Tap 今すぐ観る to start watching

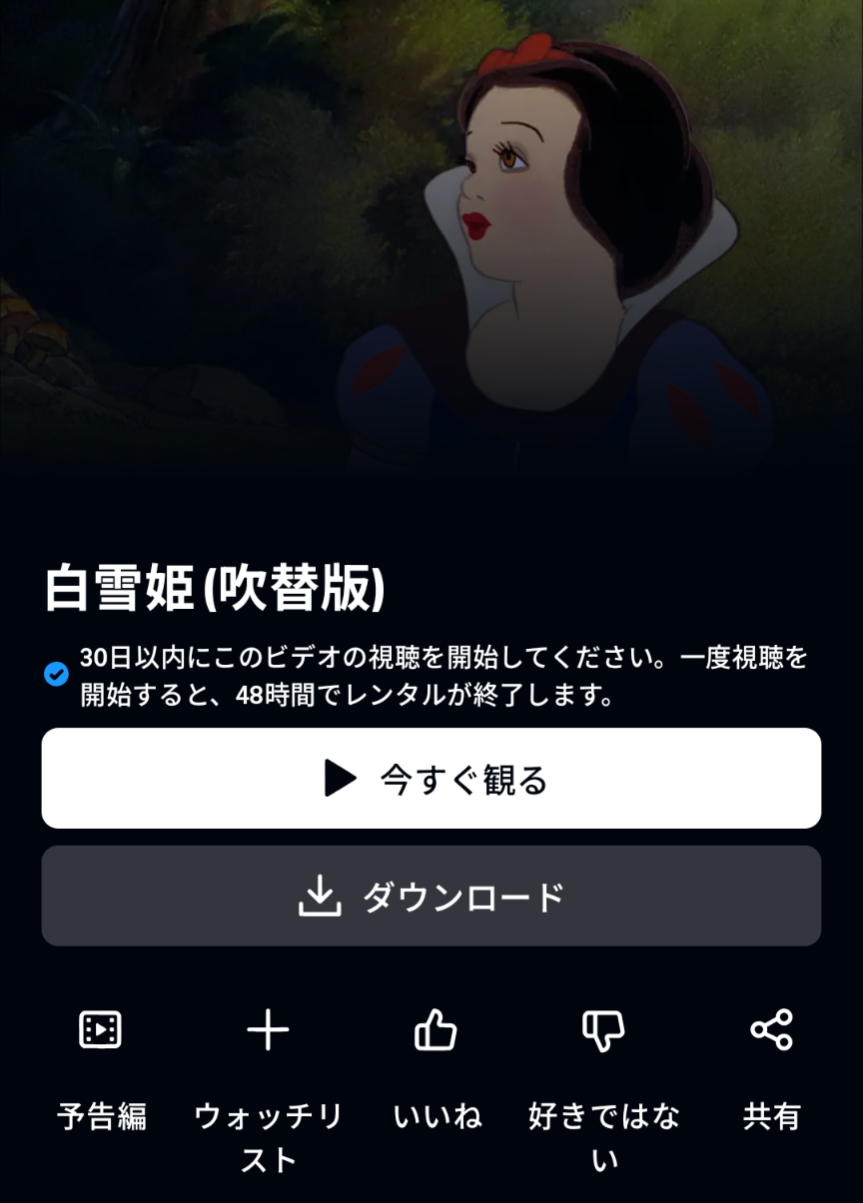point(431,778)
